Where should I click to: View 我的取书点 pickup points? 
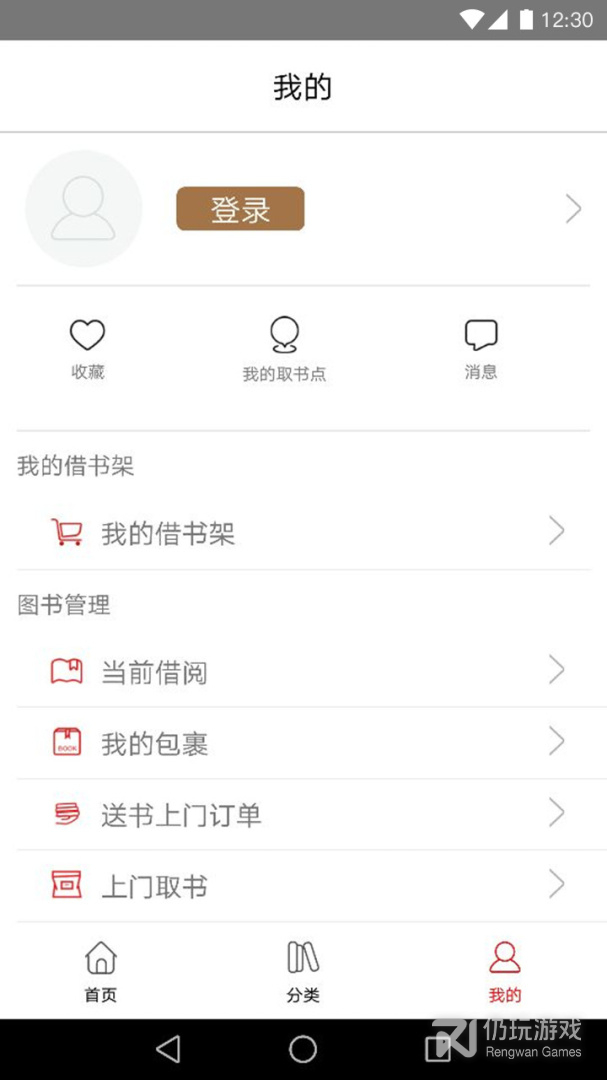tap(284, 350)
